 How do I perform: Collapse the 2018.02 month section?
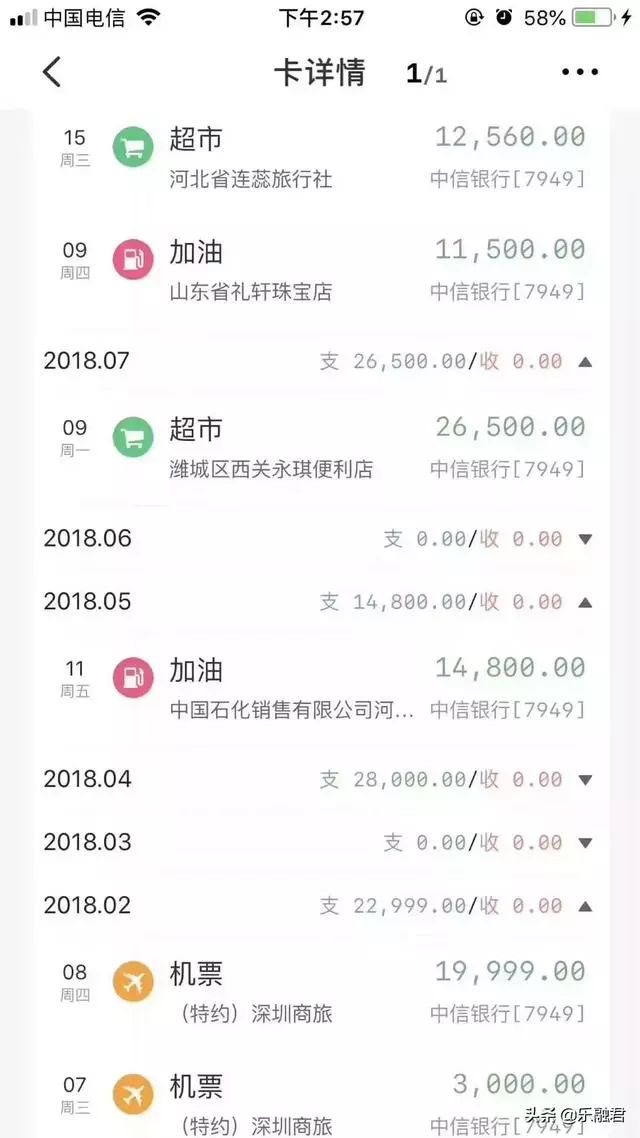click(585, 907)
